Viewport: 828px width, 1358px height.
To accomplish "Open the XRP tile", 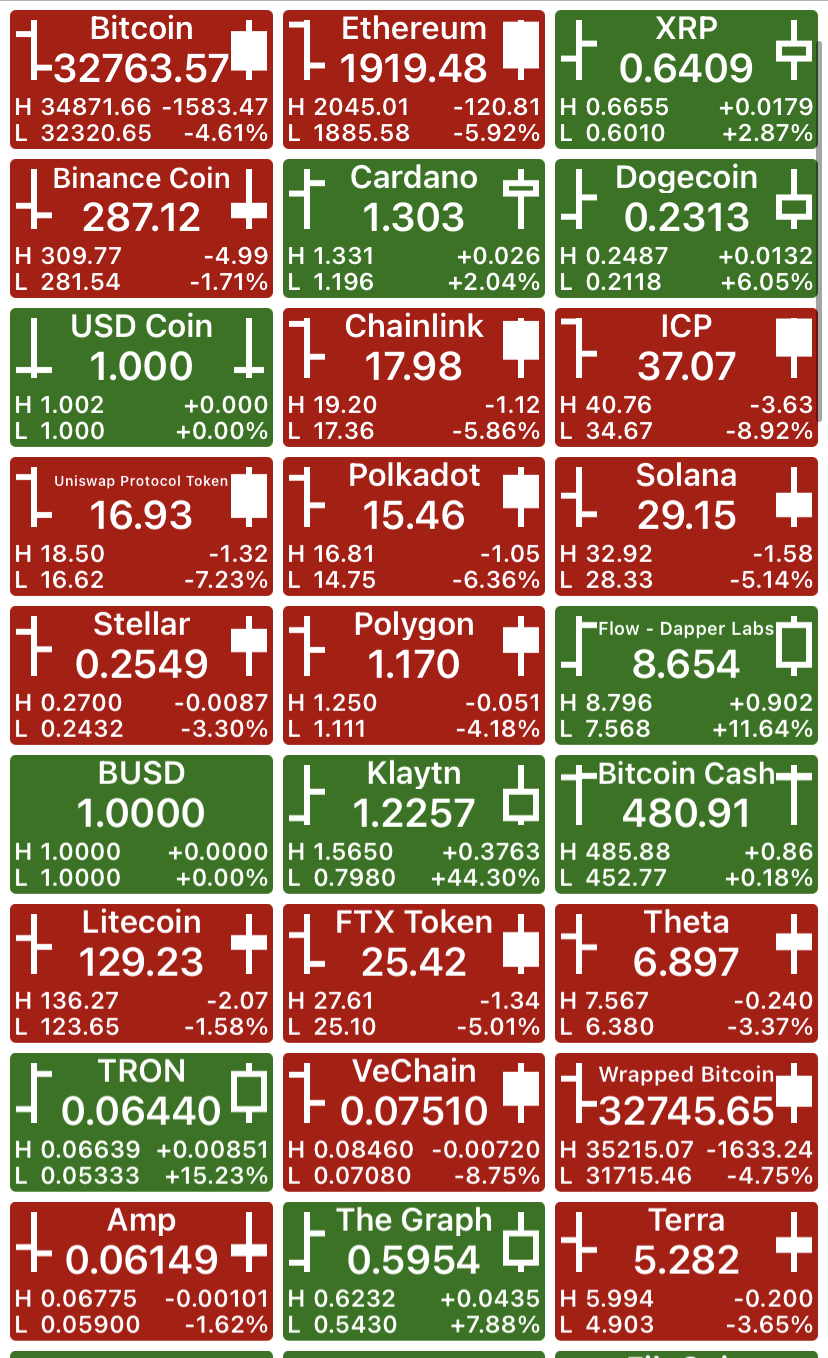I will 686,79.
